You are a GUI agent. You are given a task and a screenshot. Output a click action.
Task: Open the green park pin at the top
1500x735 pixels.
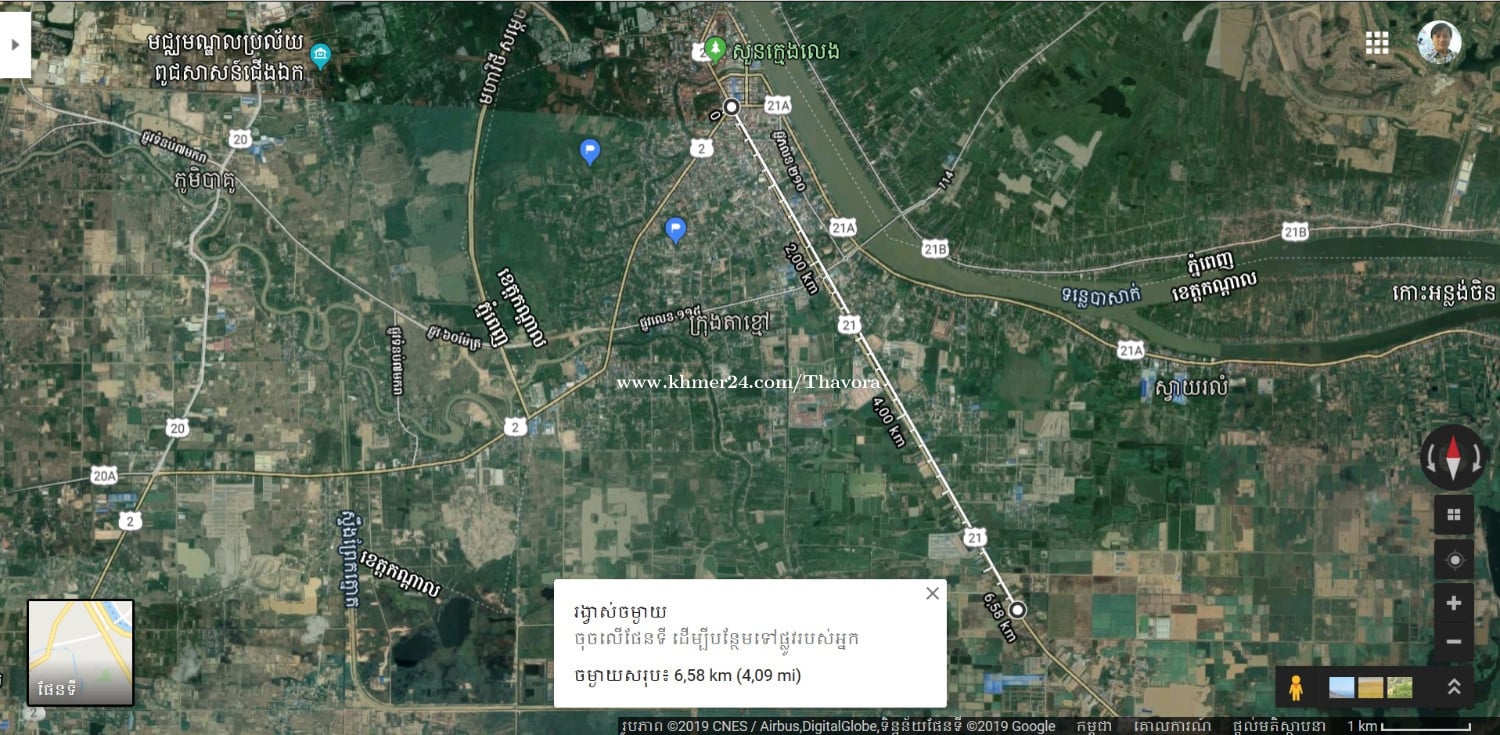point(715,47)
